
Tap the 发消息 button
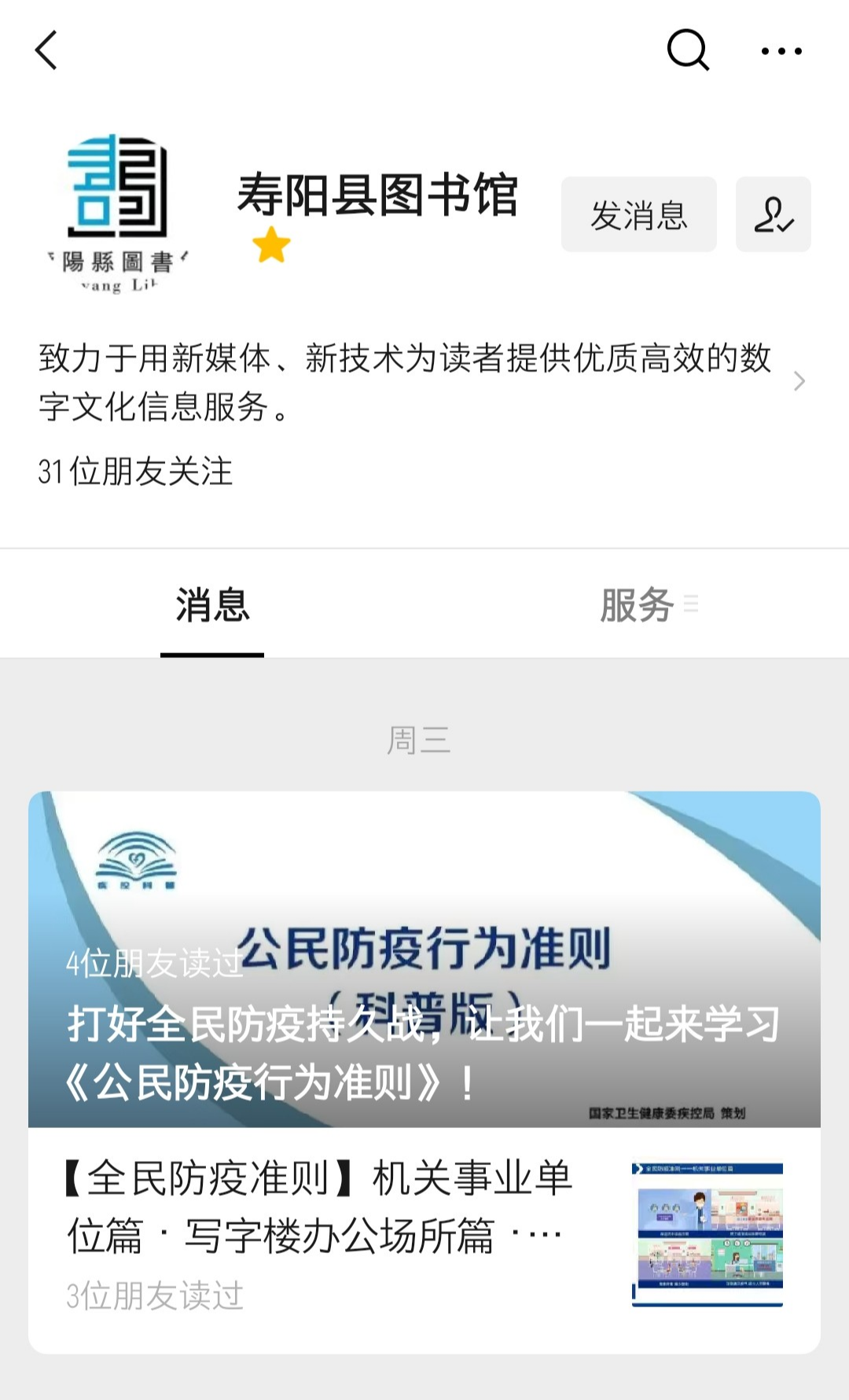[638, 215]
